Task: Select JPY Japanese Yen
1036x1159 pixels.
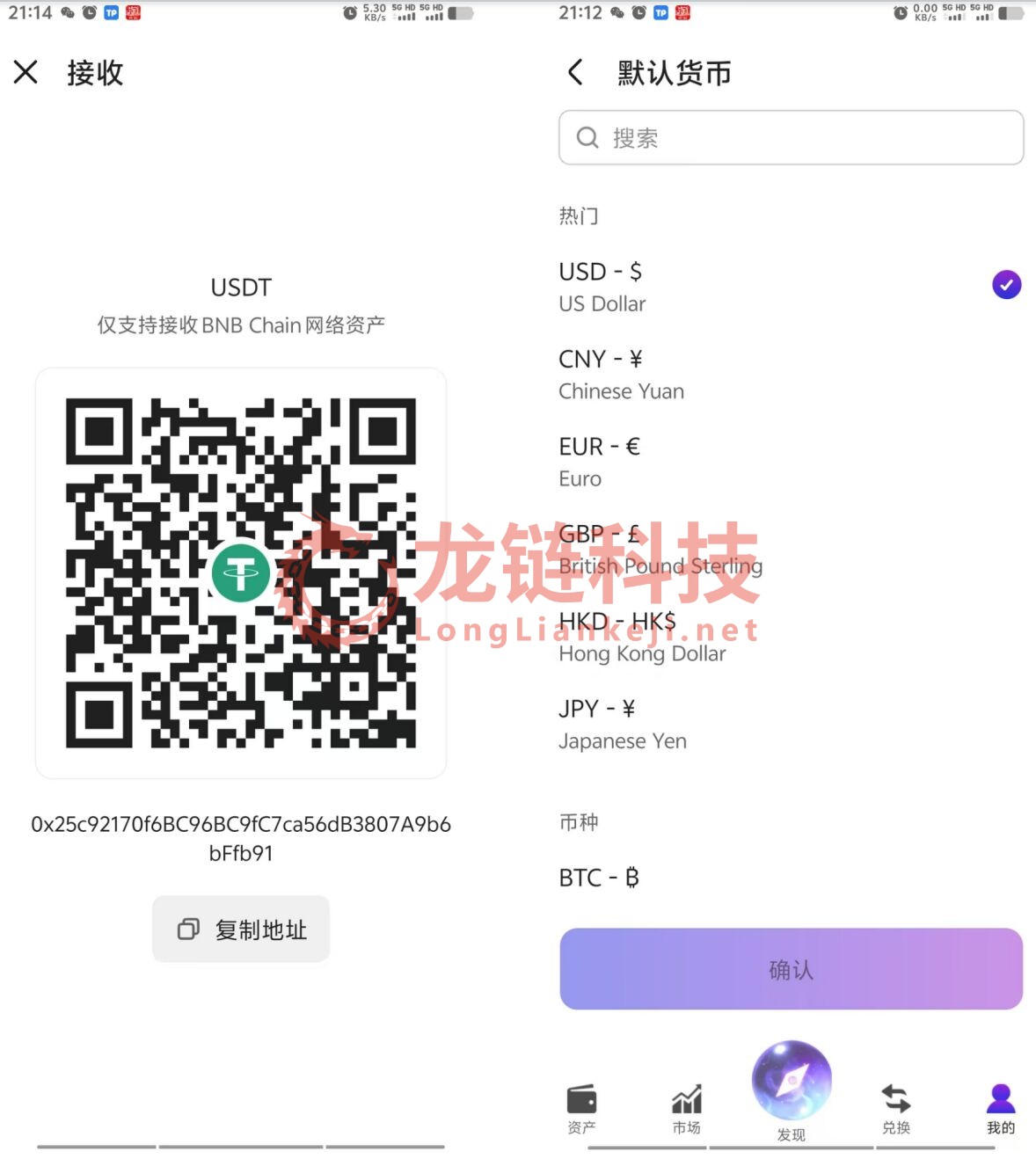Action: tap(789, 725)
